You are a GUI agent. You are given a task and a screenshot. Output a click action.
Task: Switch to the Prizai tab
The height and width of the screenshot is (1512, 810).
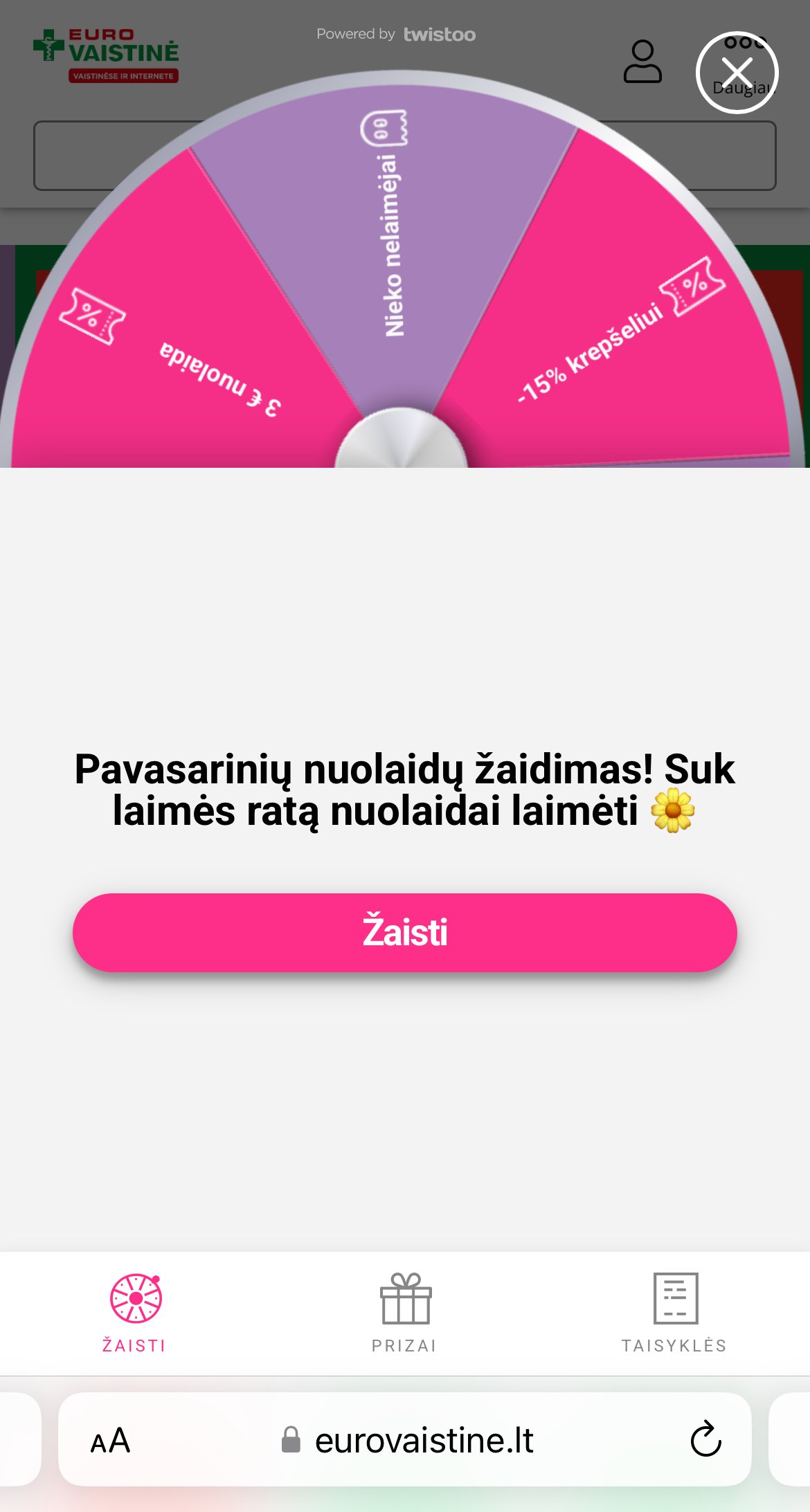[405, 1313]
